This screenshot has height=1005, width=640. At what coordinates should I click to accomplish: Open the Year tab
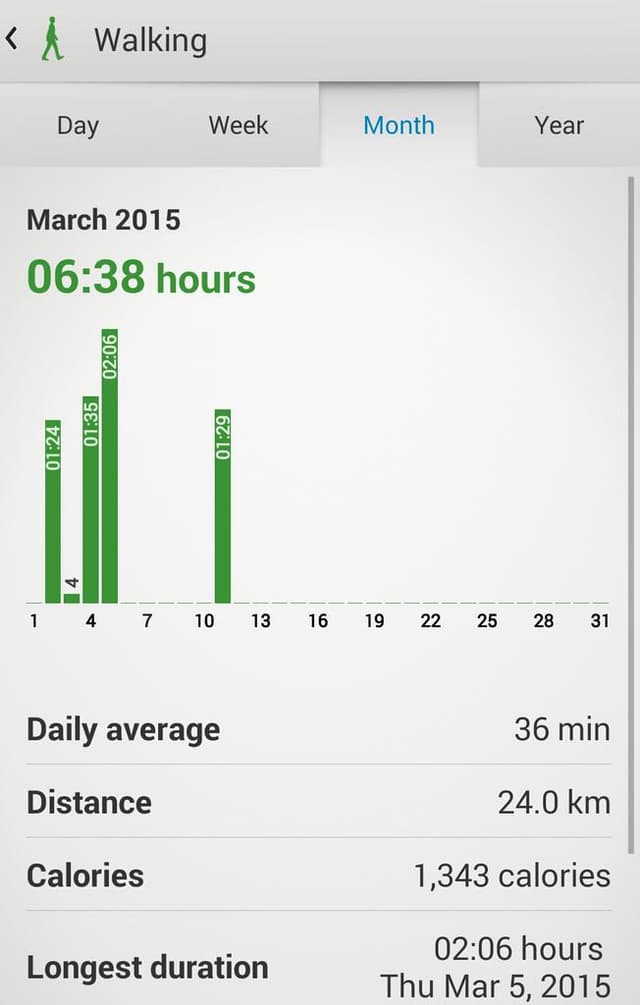(x=558, y=125)
